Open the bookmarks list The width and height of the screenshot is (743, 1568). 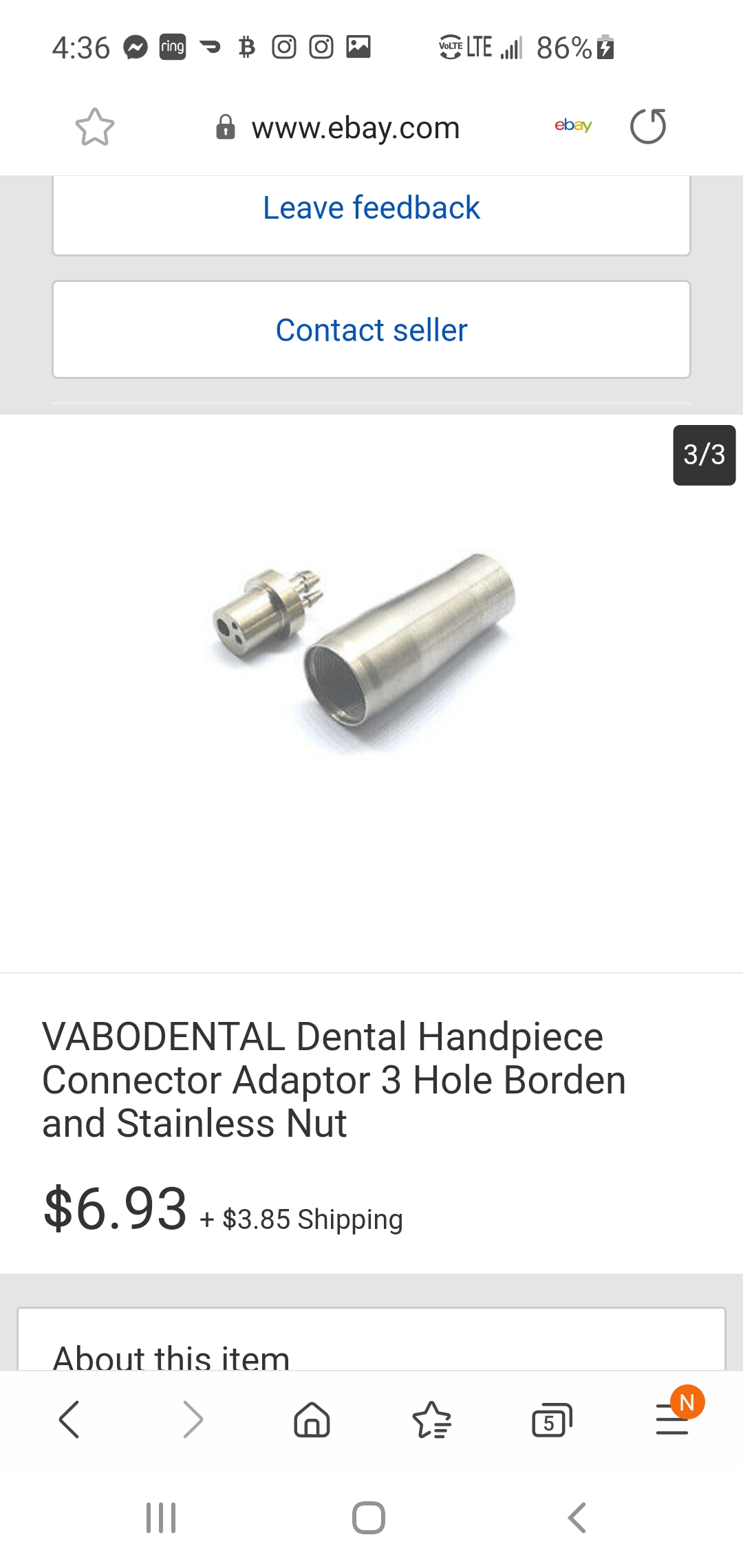point(432,1419)
